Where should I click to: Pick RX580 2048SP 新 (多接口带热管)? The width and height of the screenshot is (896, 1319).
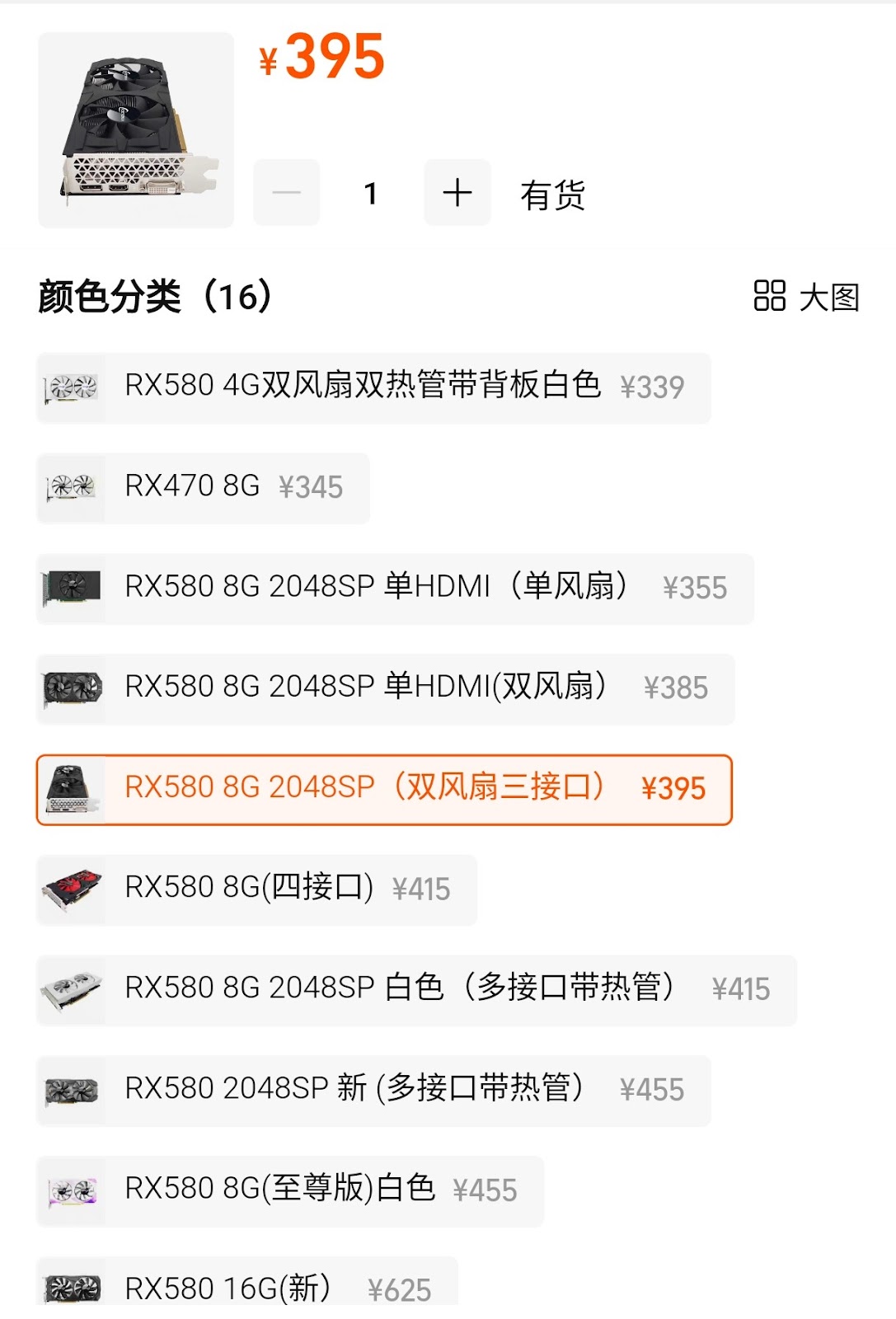373,1091
